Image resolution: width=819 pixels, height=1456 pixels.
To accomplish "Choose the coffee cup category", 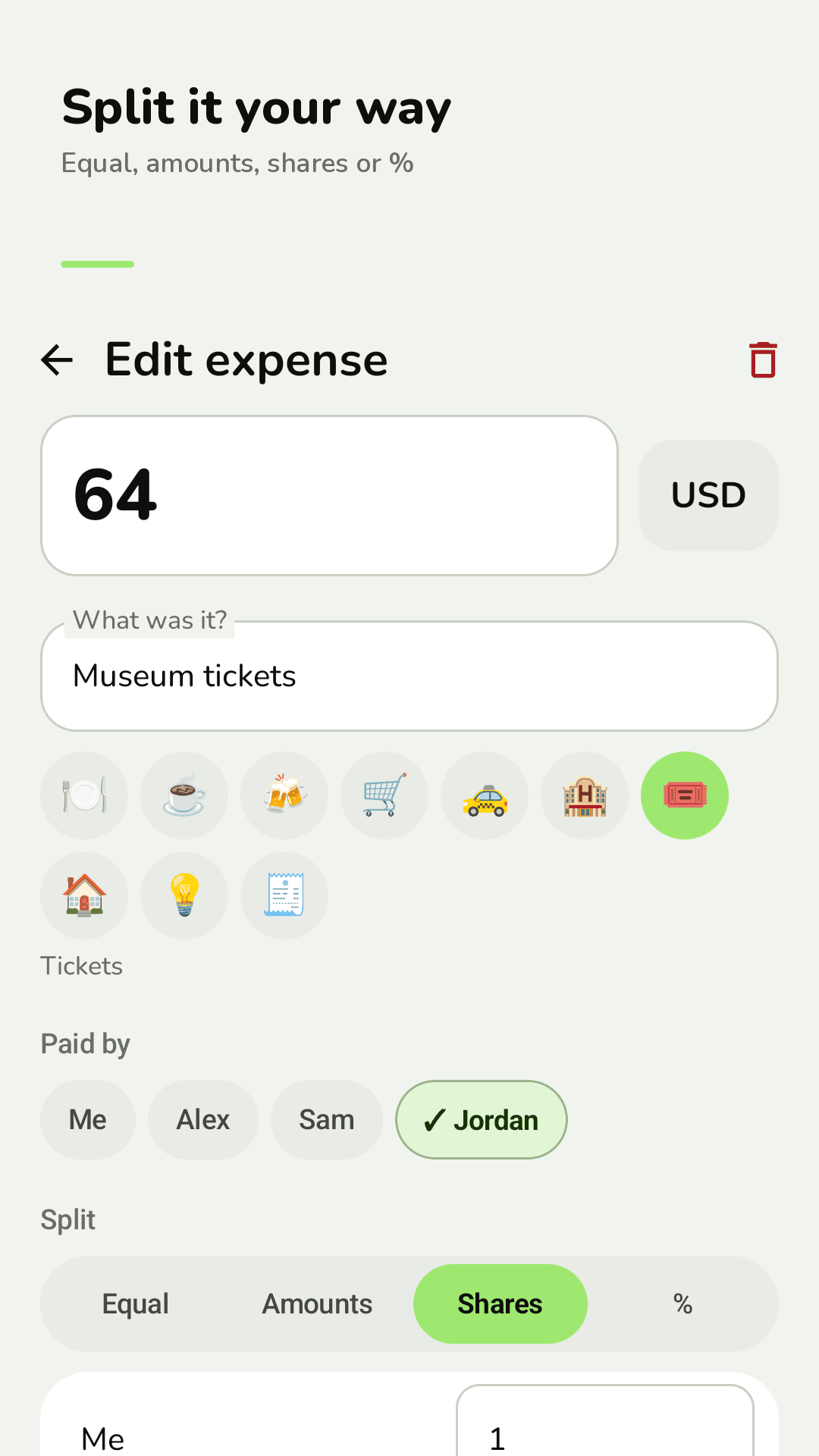I will [x=184, y=795].
